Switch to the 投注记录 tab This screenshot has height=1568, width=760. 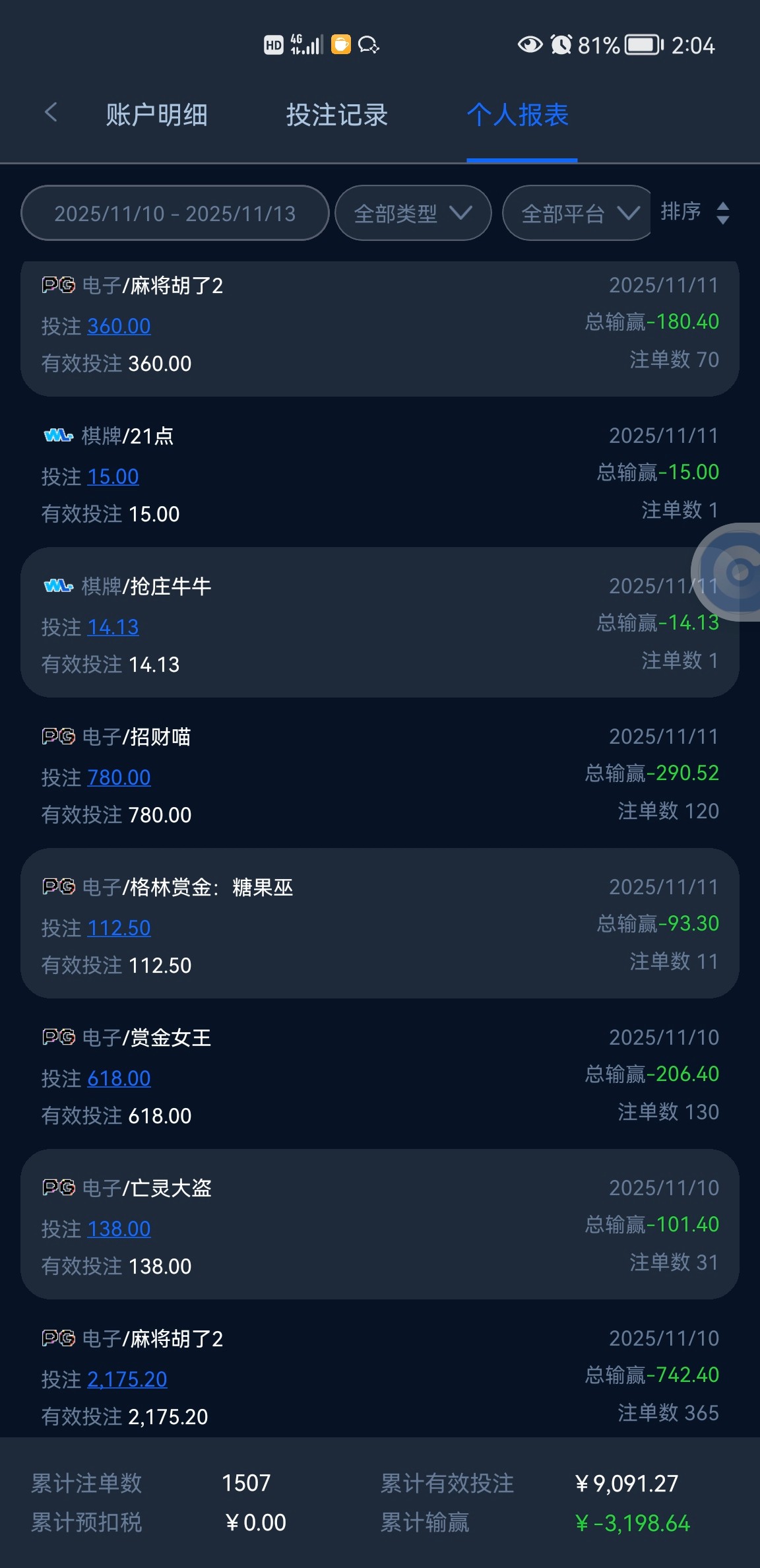click(336, 115)
